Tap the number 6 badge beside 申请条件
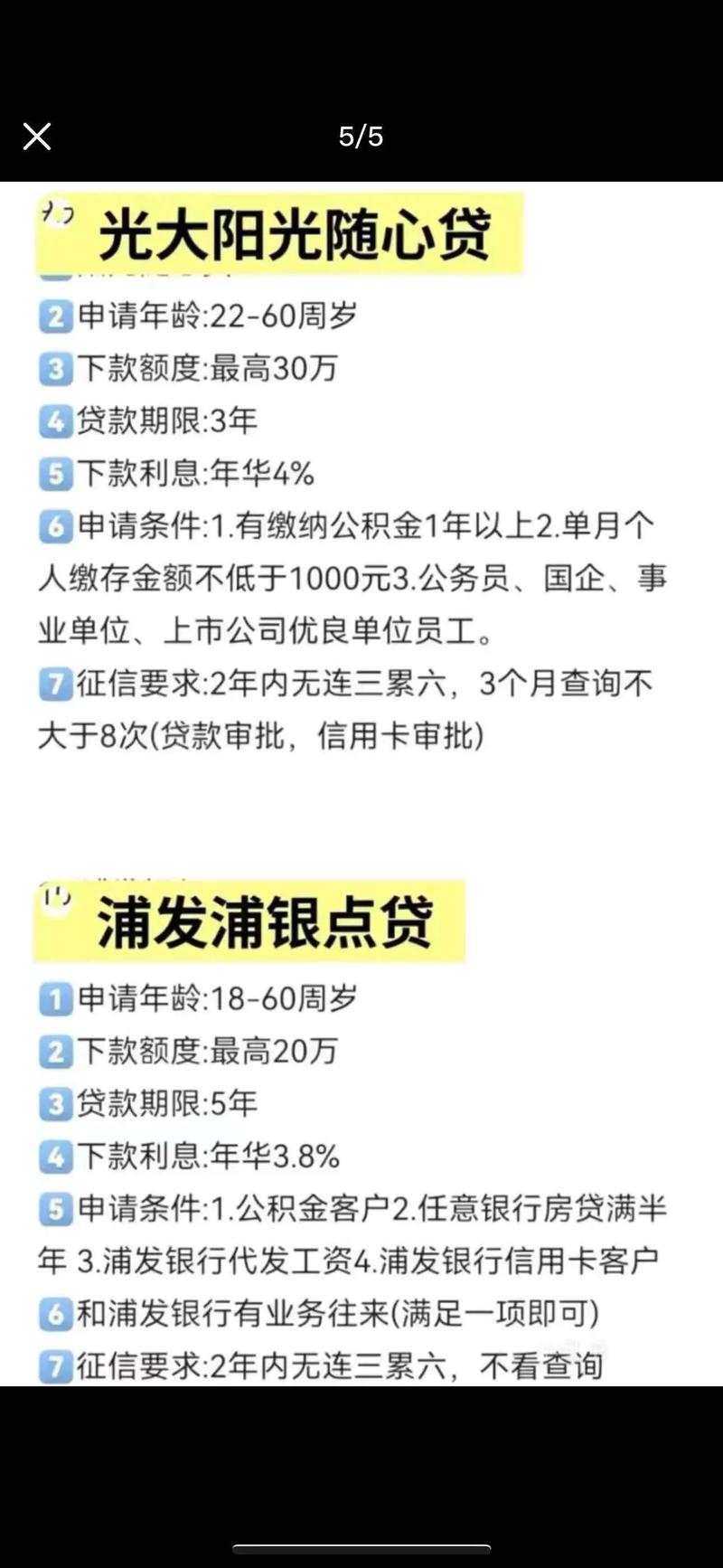Screen dimensions: 723x1568 coord(54,524)
